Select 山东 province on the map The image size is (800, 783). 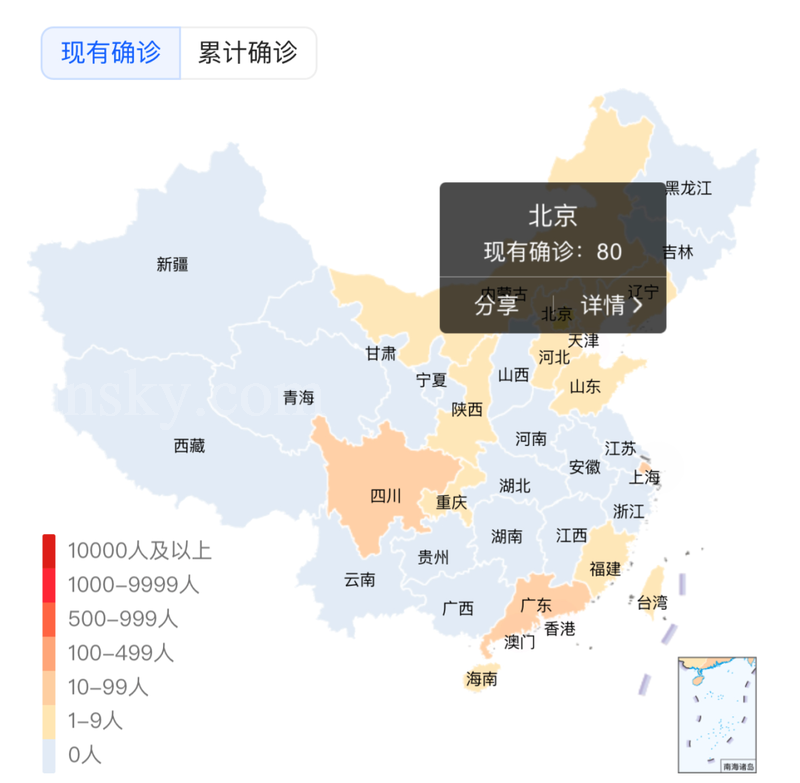(585, 386)
